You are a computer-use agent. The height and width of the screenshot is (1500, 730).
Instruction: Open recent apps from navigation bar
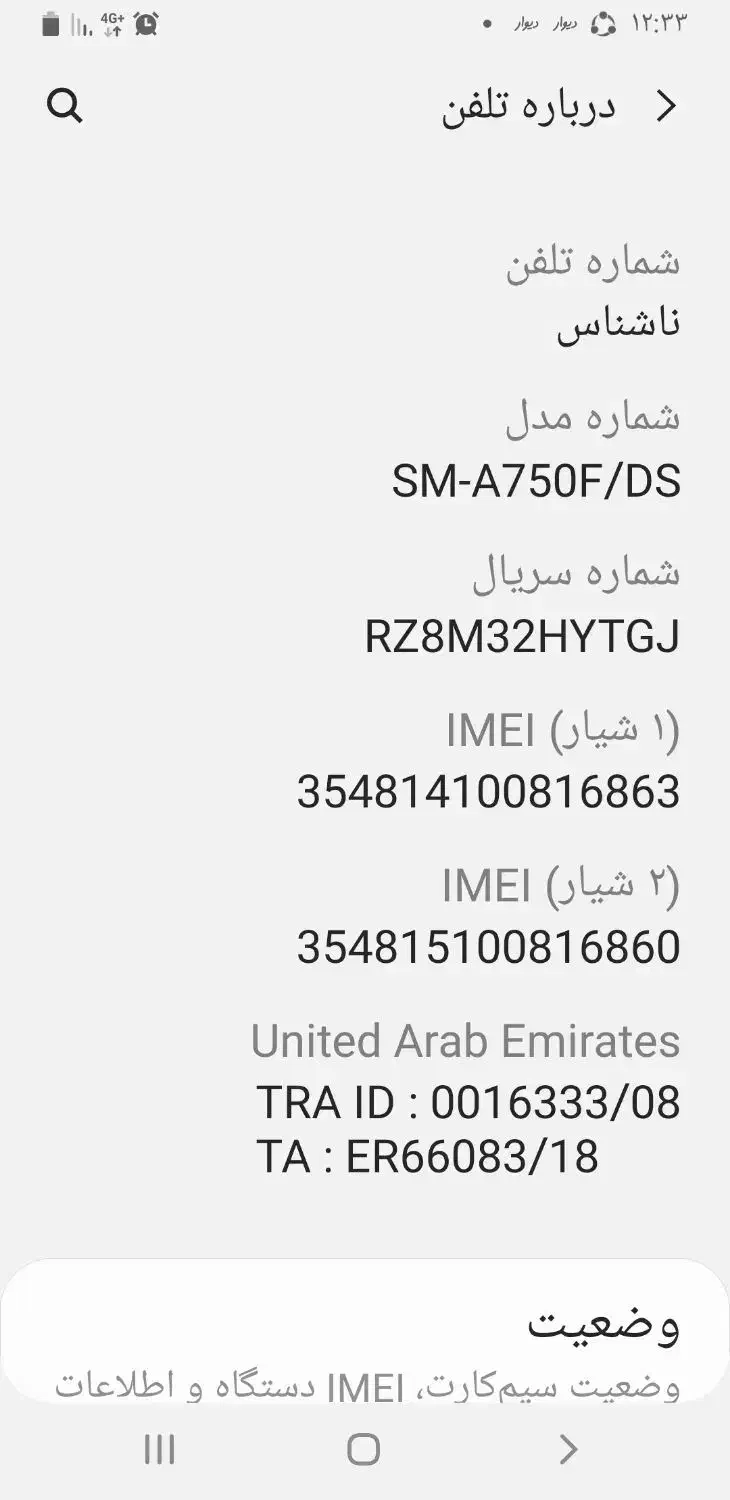click(160, 1449)
